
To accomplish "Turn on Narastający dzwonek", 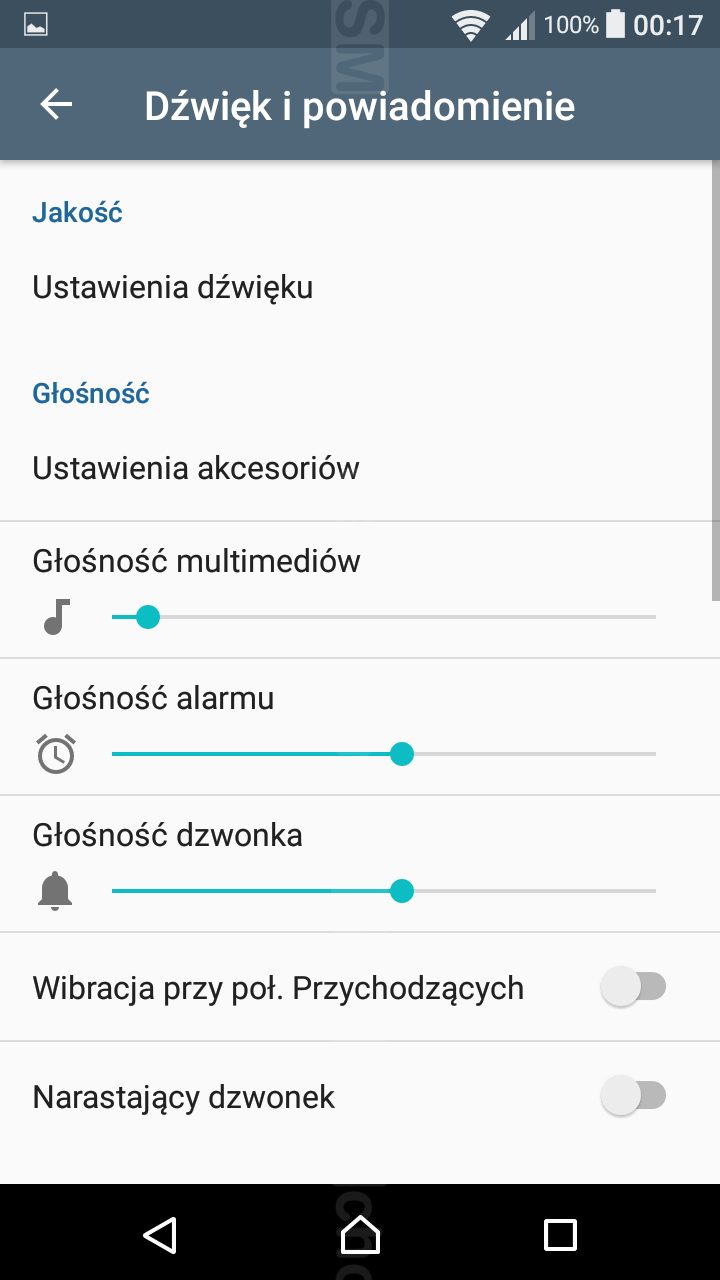I will (x=633, y=1096).
